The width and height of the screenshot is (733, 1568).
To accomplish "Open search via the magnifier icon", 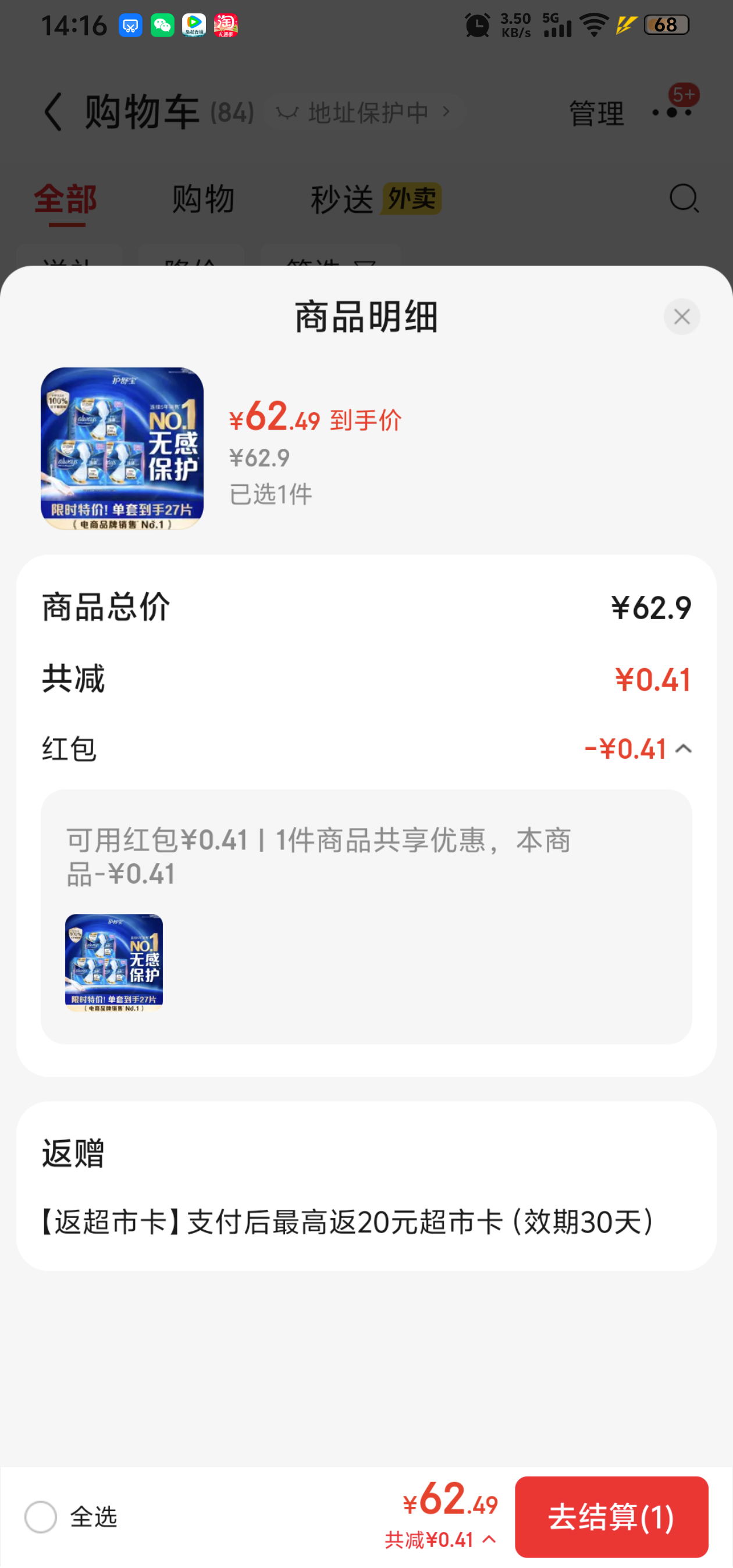I will pos(684,198).
